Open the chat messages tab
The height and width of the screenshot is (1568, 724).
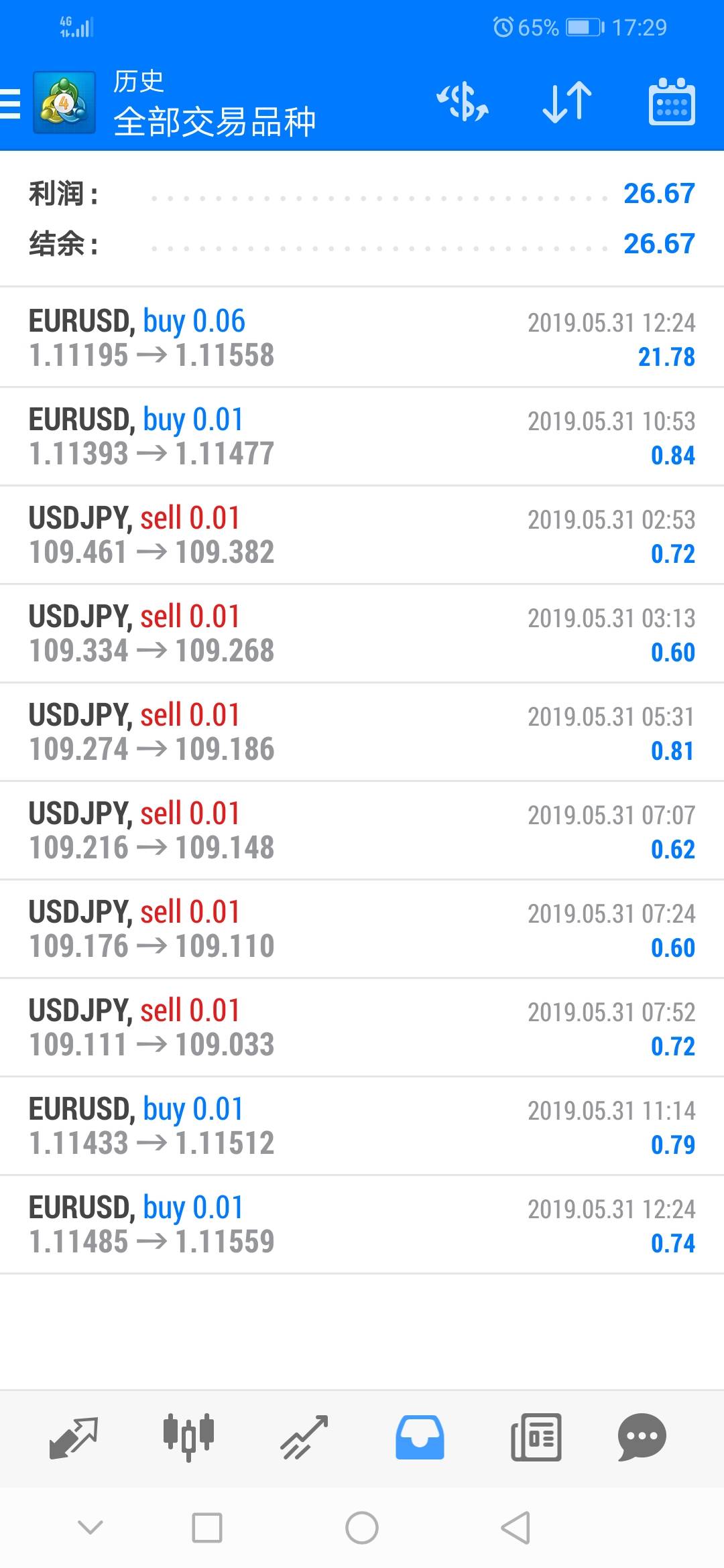tap(642, 1437)
